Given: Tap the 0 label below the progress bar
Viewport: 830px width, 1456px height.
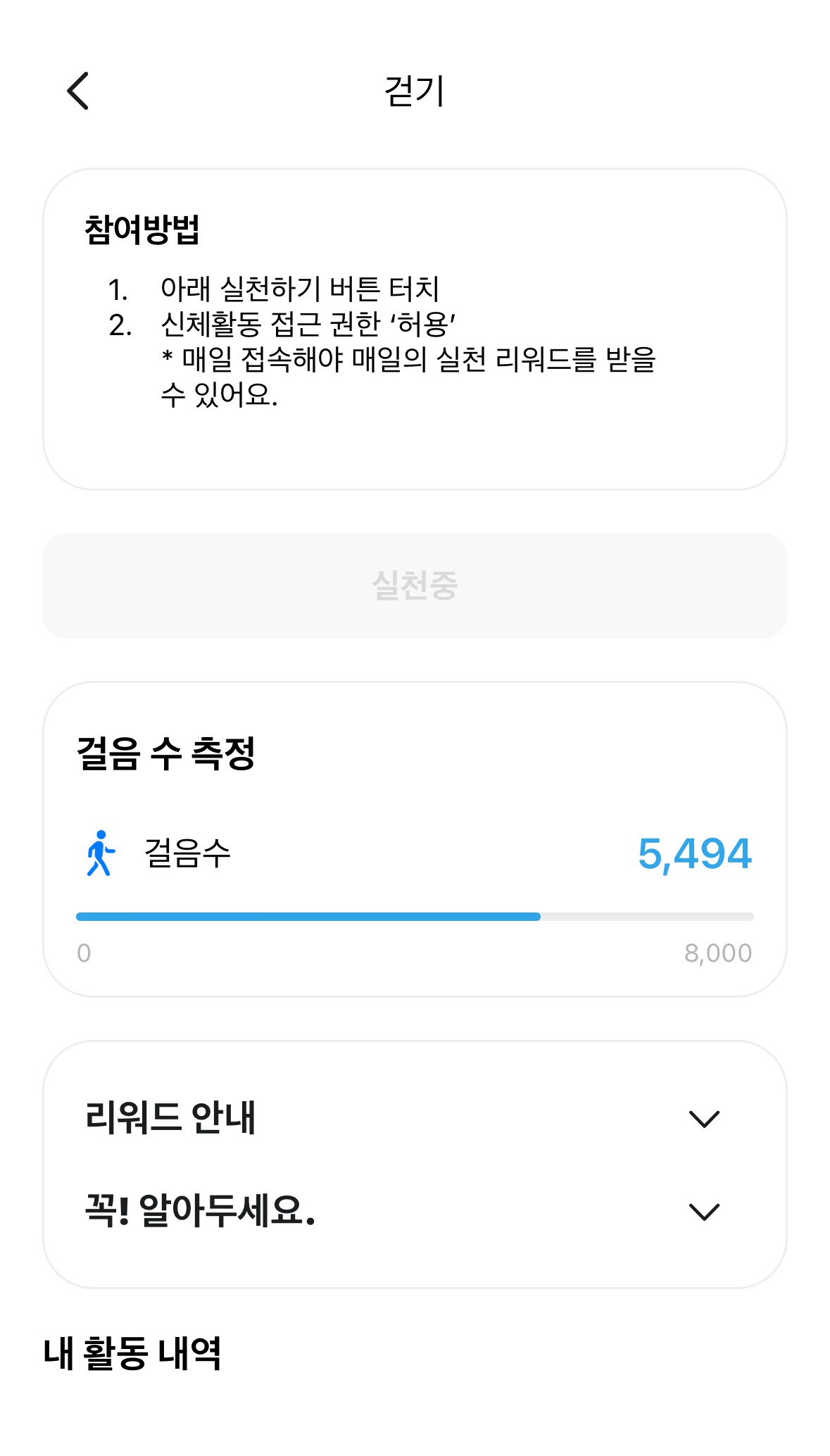Looking at the screenshot, I should pyautogui.click(x=82, y=953).
